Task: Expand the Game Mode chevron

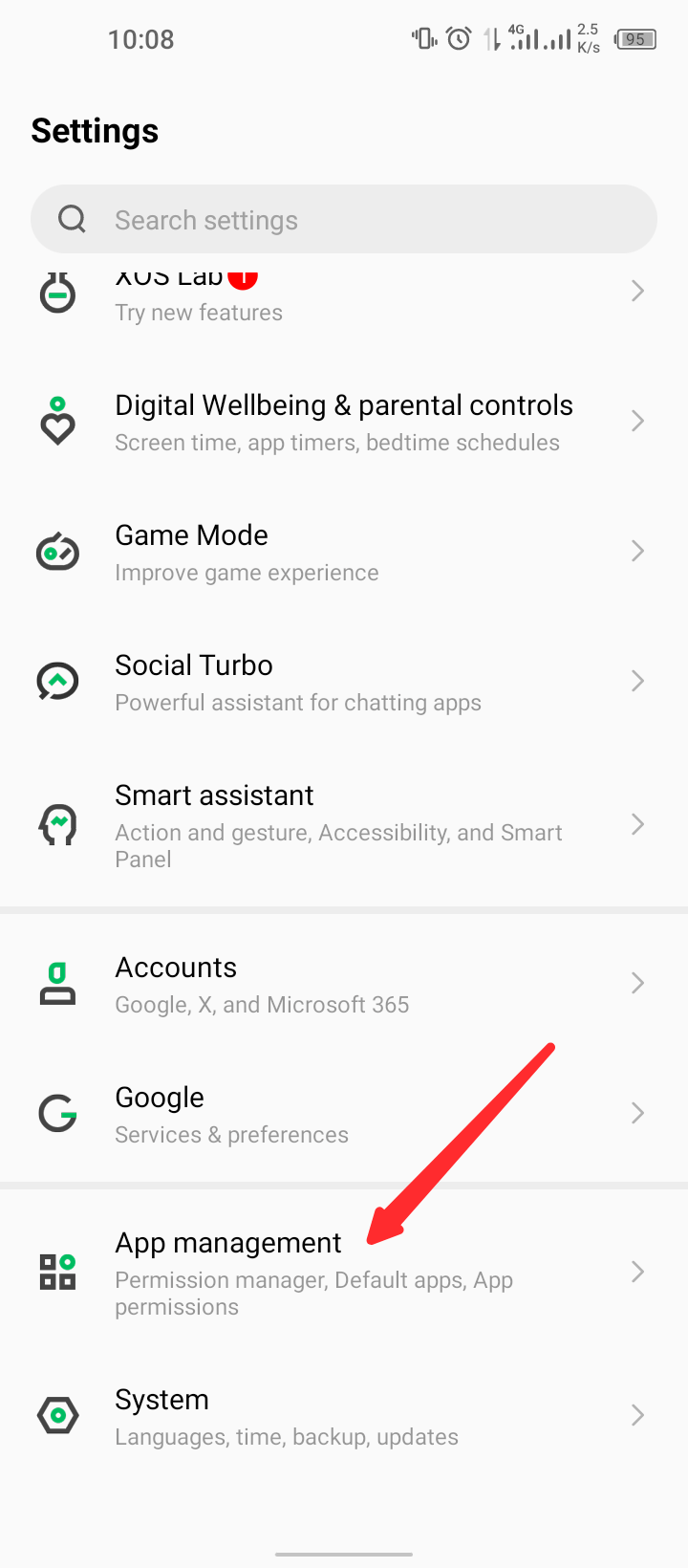Action: [x=637, y=551]
